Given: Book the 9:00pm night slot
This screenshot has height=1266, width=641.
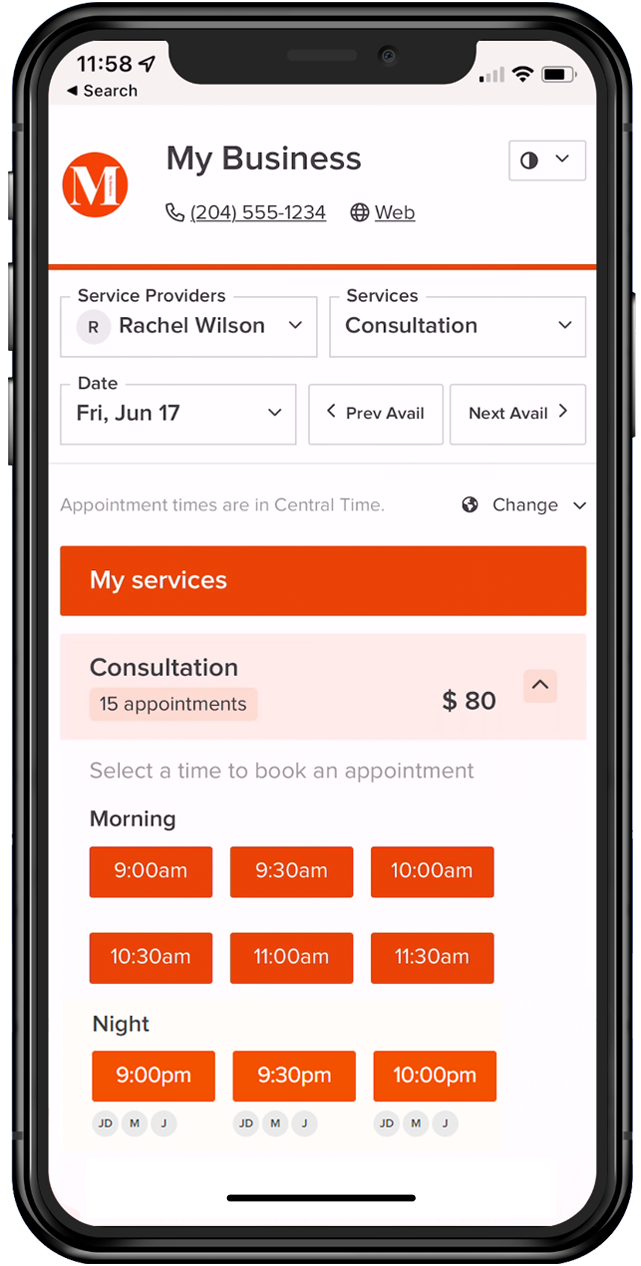Looking at the screenshot, I should pyautogui.click(x=153, y=1076).
